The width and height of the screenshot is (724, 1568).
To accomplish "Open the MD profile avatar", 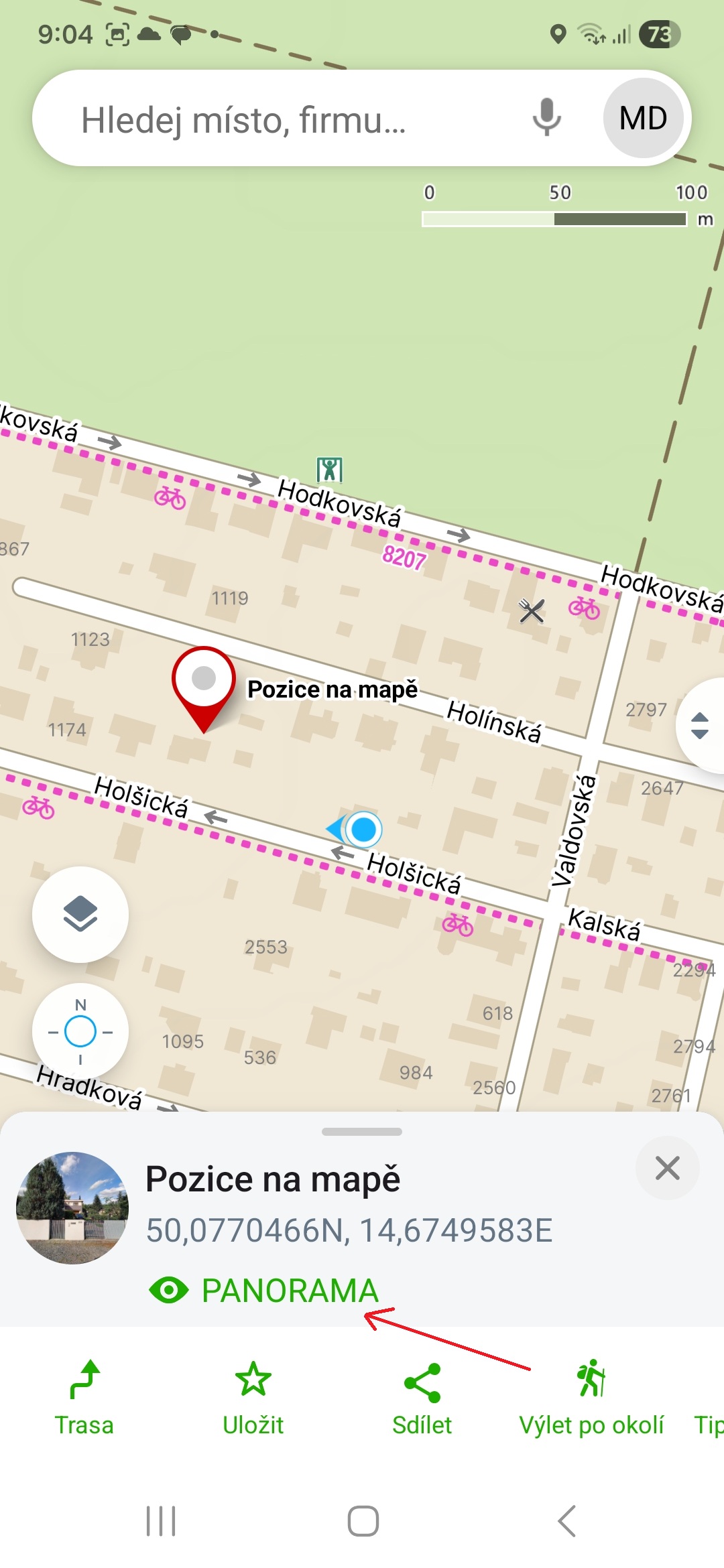I will (643, 118).
